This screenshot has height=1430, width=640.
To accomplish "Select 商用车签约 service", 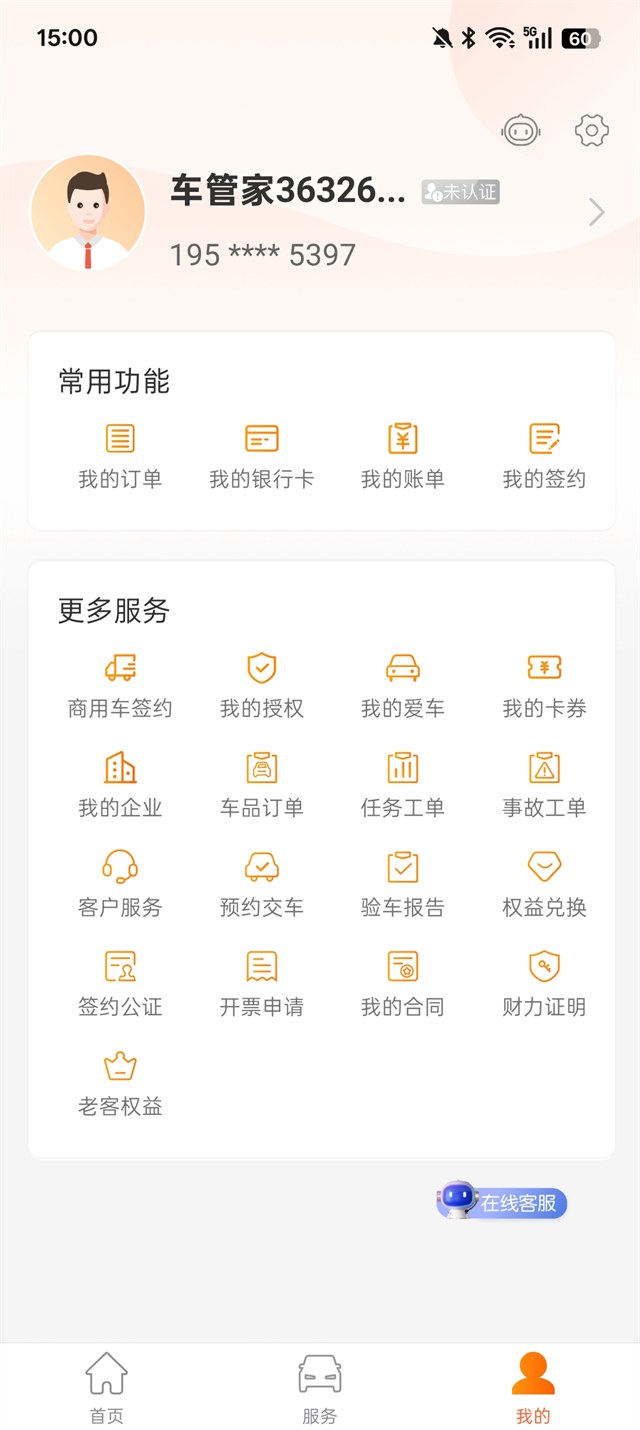I will tap(120, 685).
